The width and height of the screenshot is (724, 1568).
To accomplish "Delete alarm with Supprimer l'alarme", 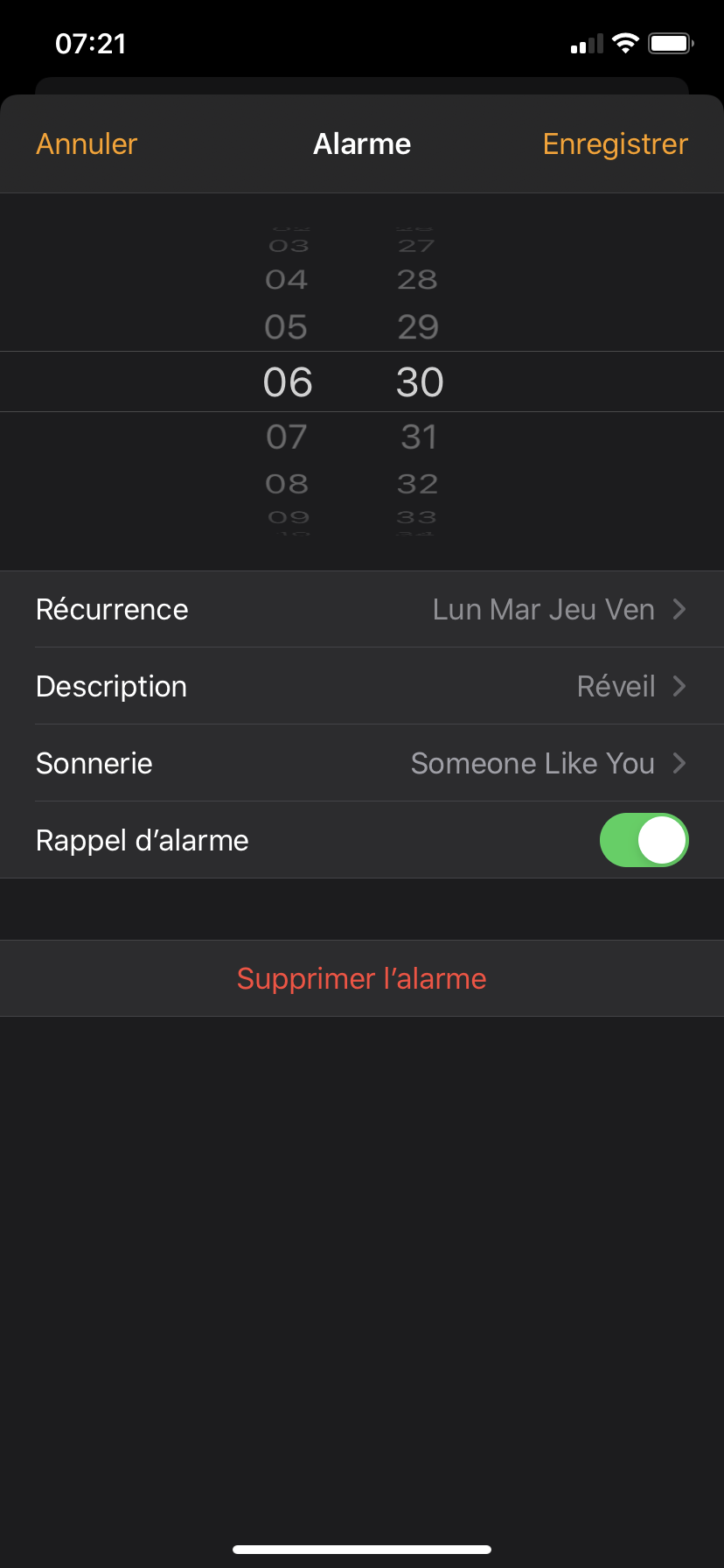I will click(362, 978).
